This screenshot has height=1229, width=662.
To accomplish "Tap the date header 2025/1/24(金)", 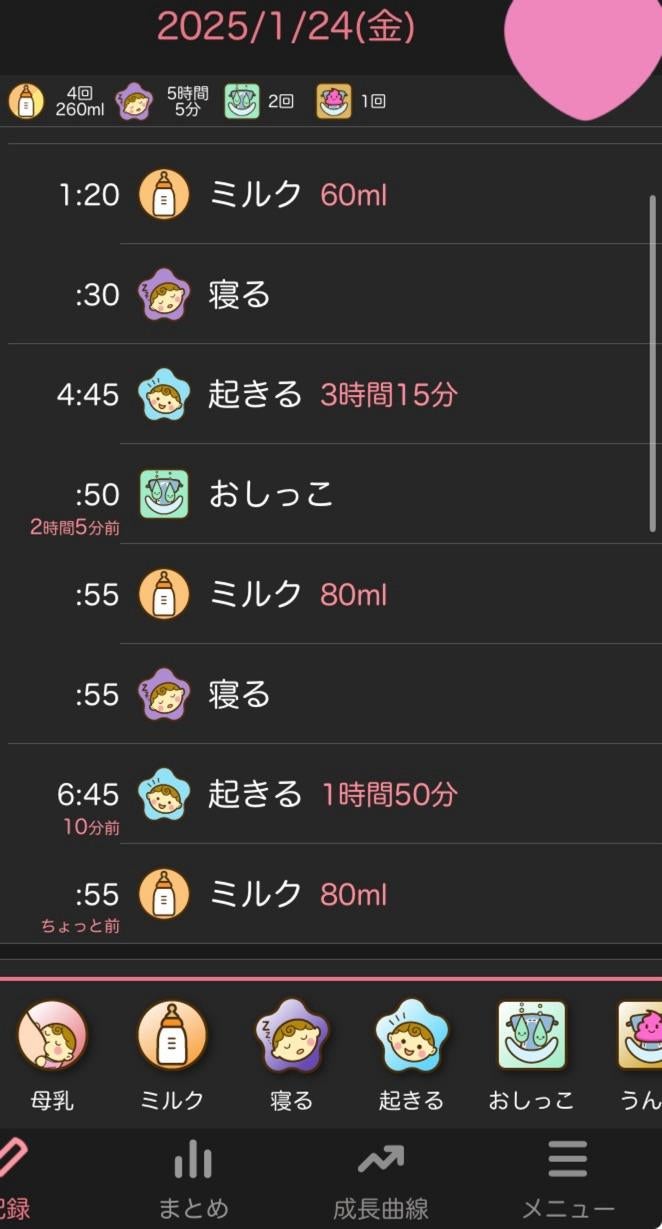I will point(286,28).
